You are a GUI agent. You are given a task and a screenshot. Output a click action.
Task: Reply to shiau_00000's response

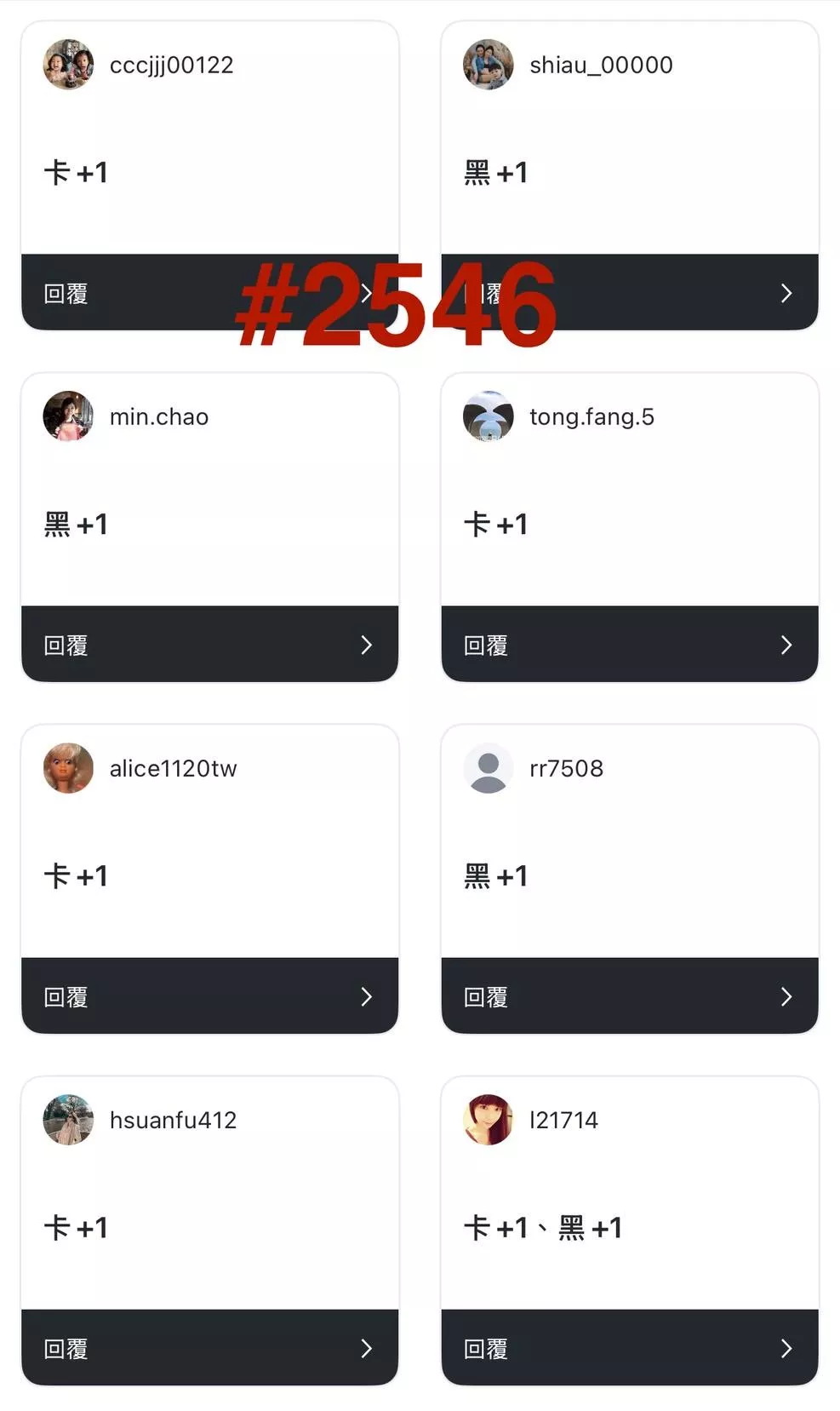[681, 293]
